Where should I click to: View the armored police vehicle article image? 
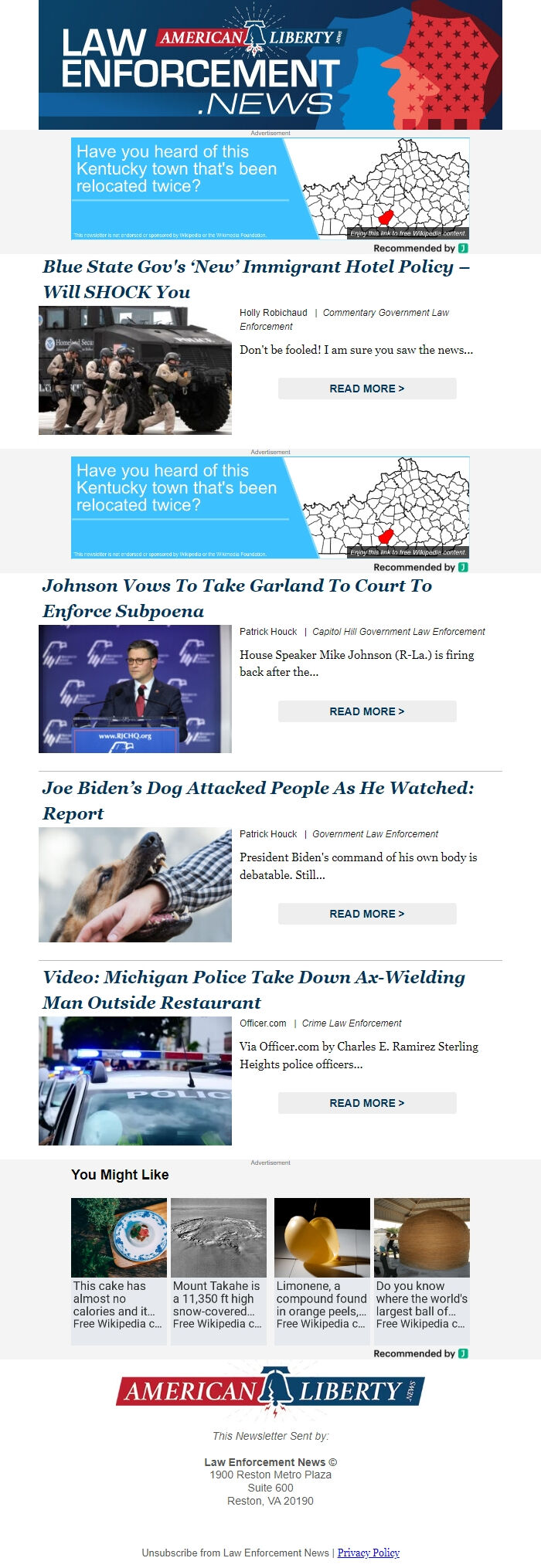(x=135, y=370)
